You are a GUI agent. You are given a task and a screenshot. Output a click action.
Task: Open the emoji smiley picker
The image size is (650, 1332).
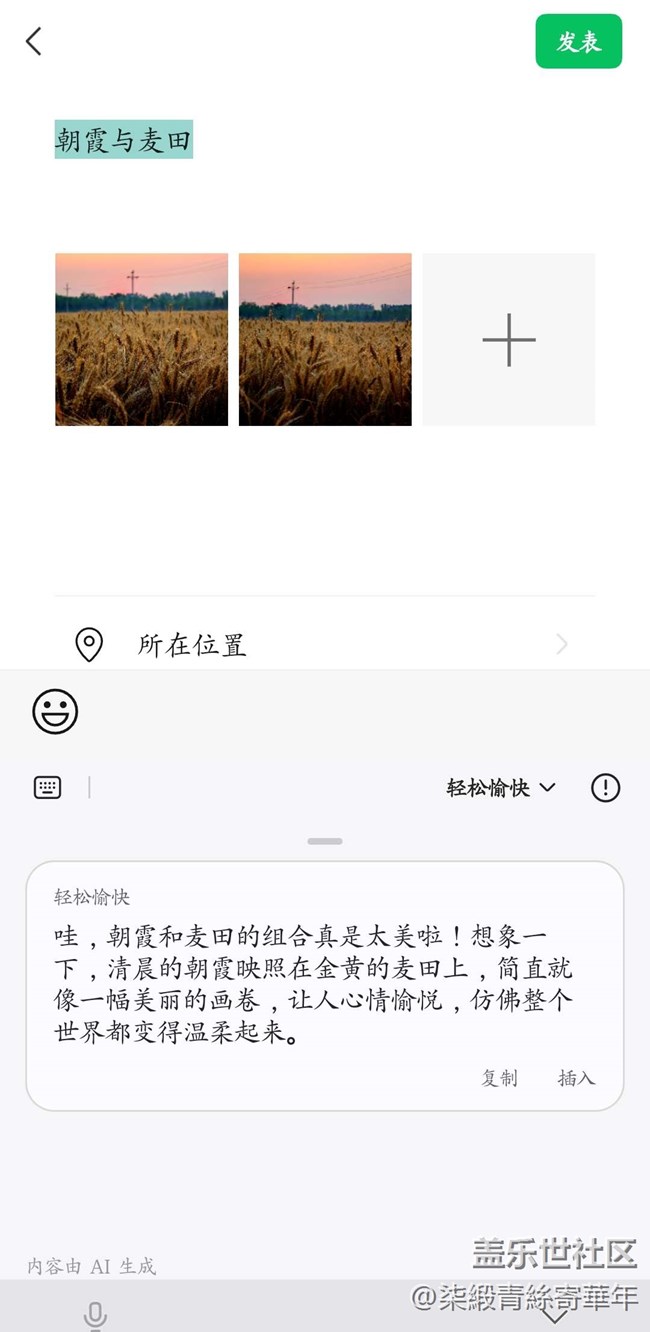coord(55,711)
